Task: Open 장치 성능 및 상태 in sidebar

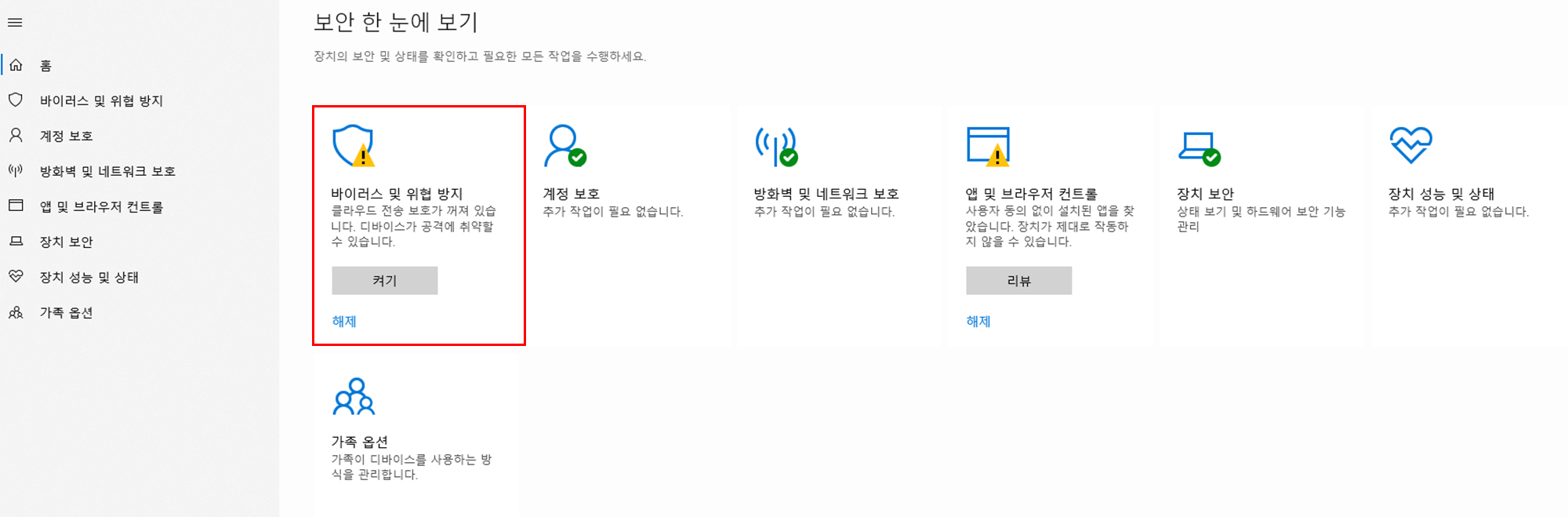Action: click(x=89, y=277)
